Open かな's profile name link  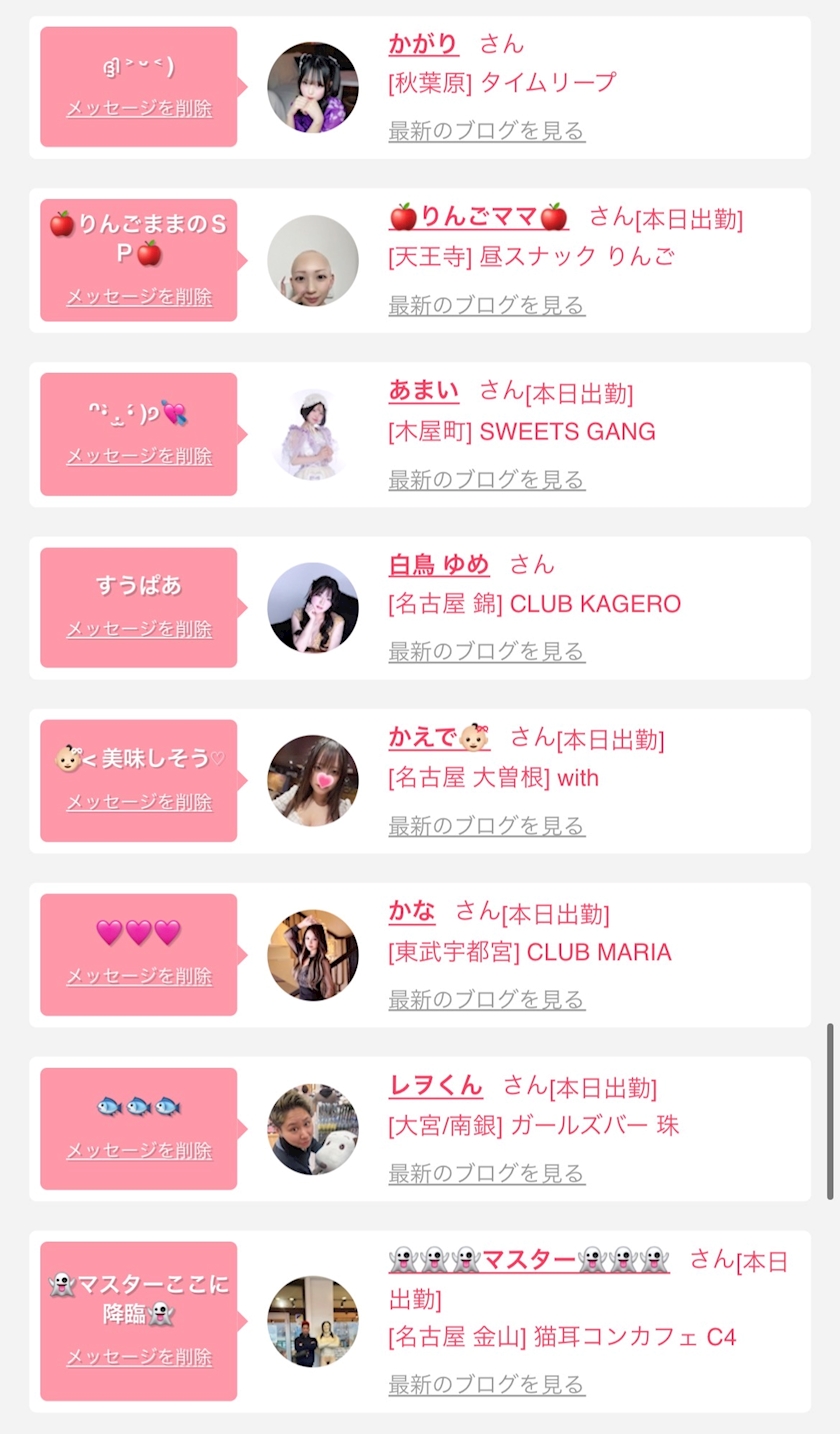point(412,912)
